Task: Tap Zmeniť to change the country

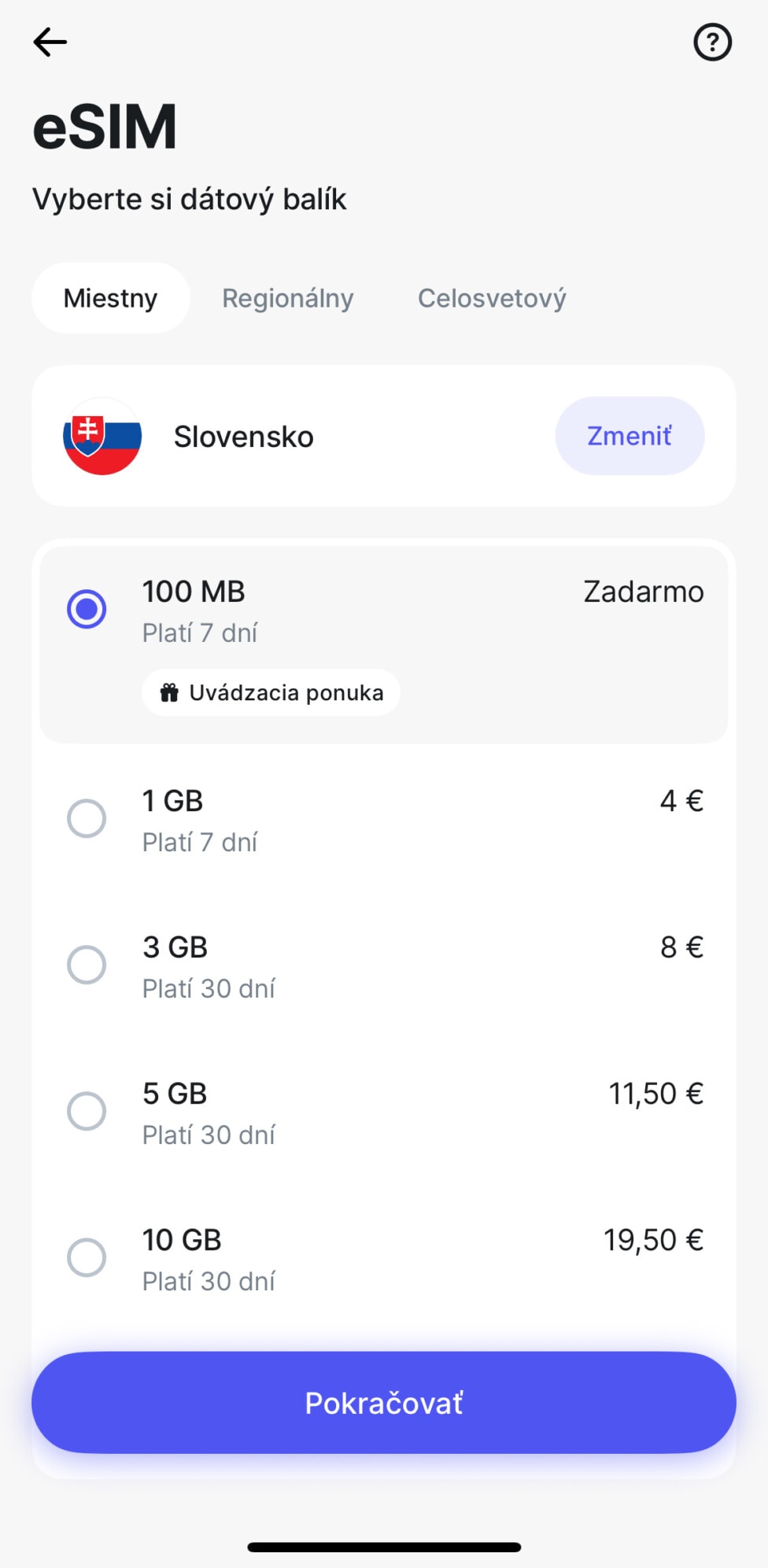Action: tap(630, 436)
